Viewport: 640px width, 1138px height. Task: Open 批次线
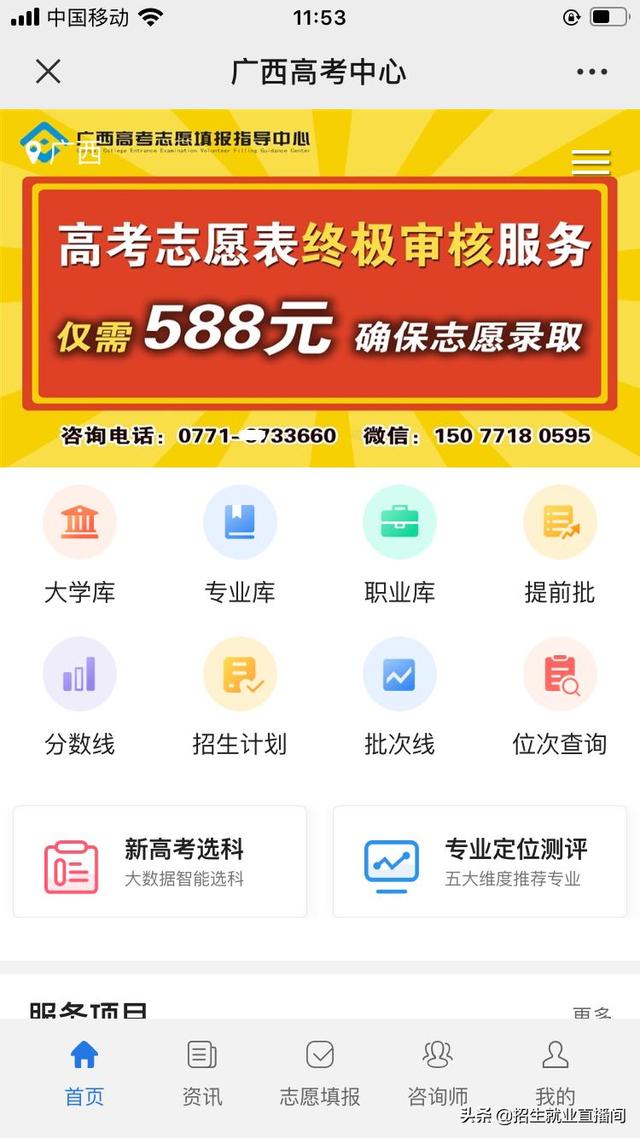(x=400, y=697)
